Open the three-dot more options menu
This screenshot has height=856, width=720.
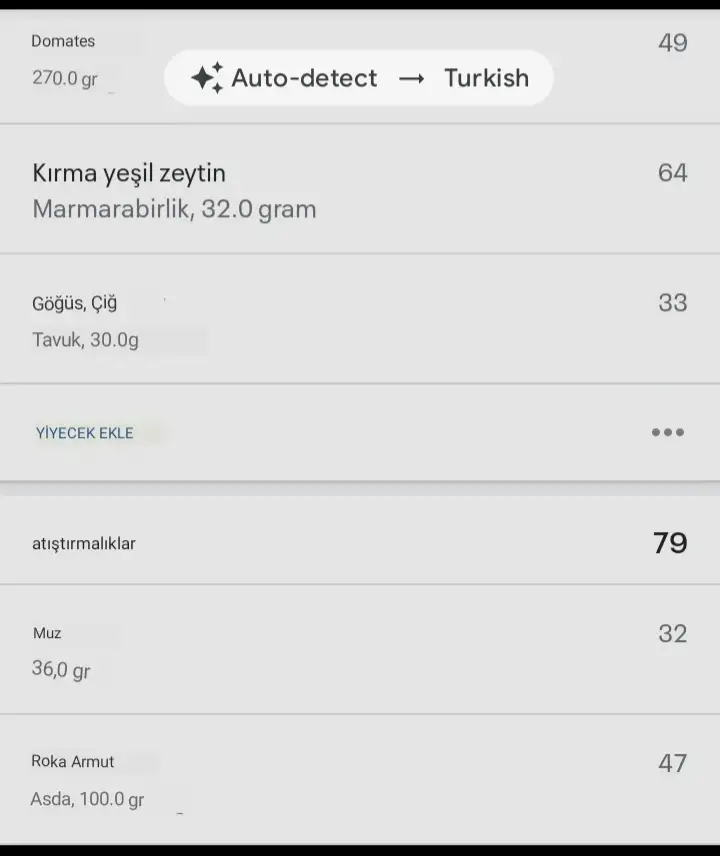(x=667, y=433)
